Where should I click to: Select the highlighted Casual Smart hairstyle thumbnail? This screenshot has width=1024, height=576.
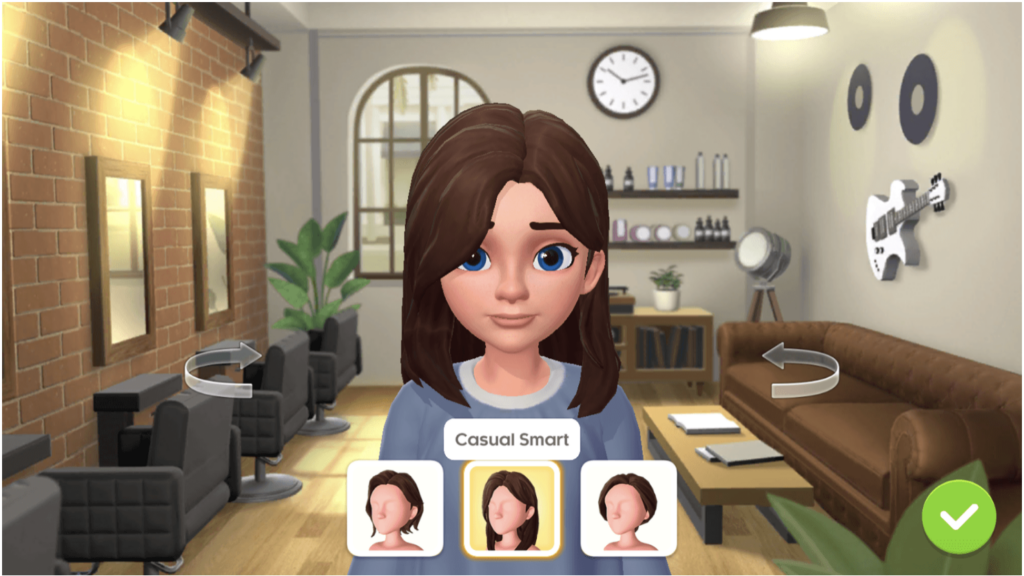coord(512,508)
